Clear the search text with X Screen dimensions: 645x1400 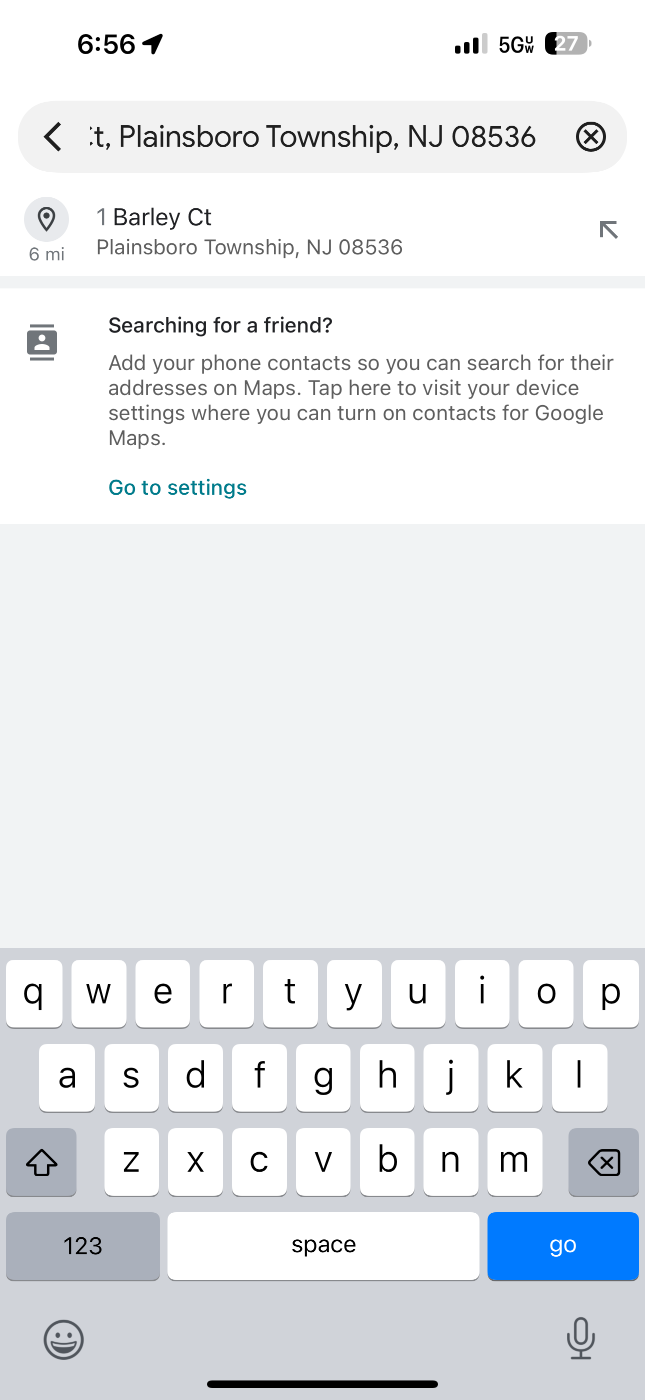tap(591, 136)
